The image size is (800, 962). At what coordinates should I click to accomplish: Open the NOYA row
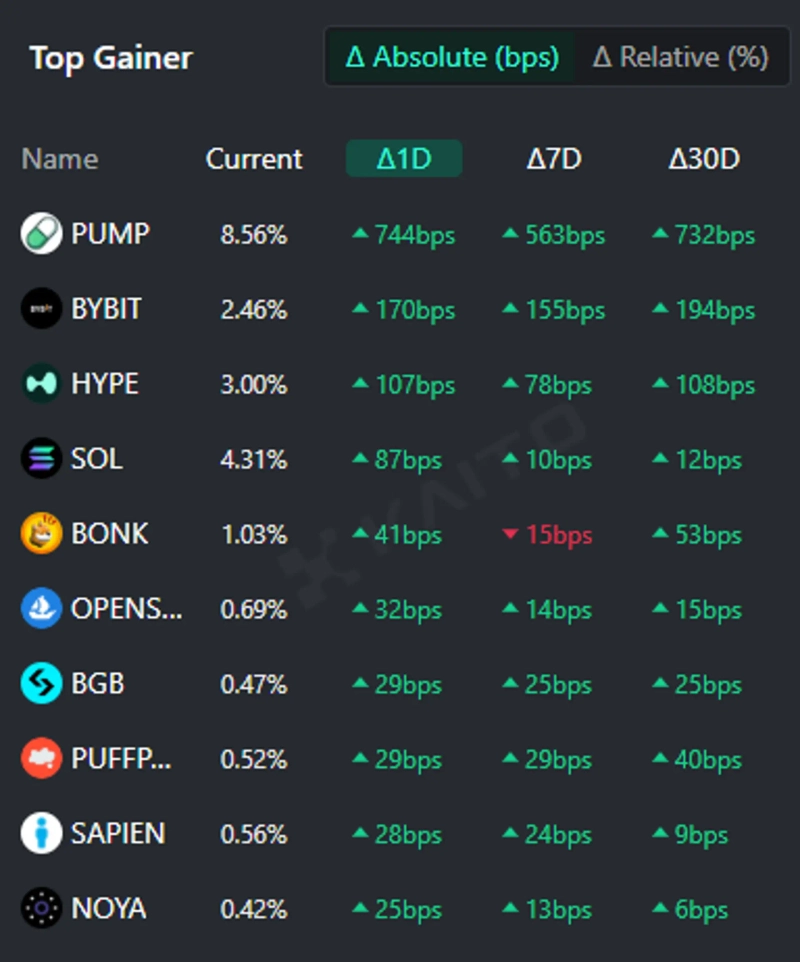(108, 909)
